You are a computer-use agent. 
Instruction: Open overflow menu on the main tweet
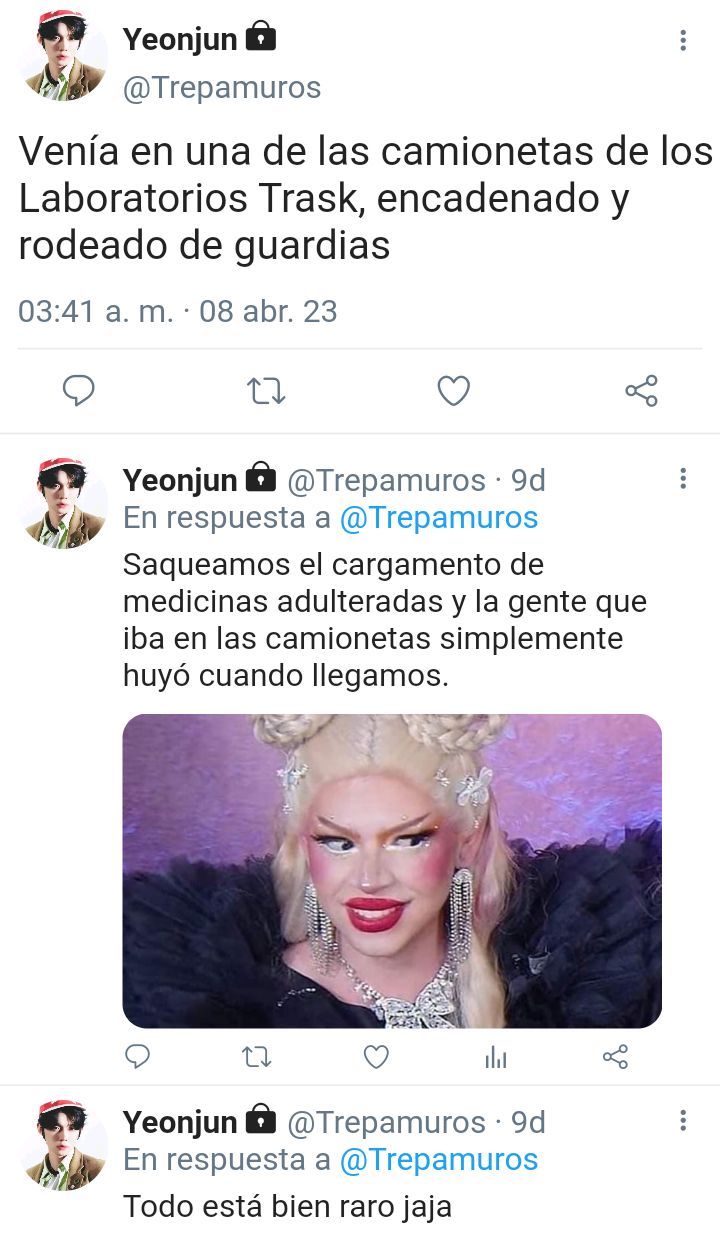coord(683,40)
